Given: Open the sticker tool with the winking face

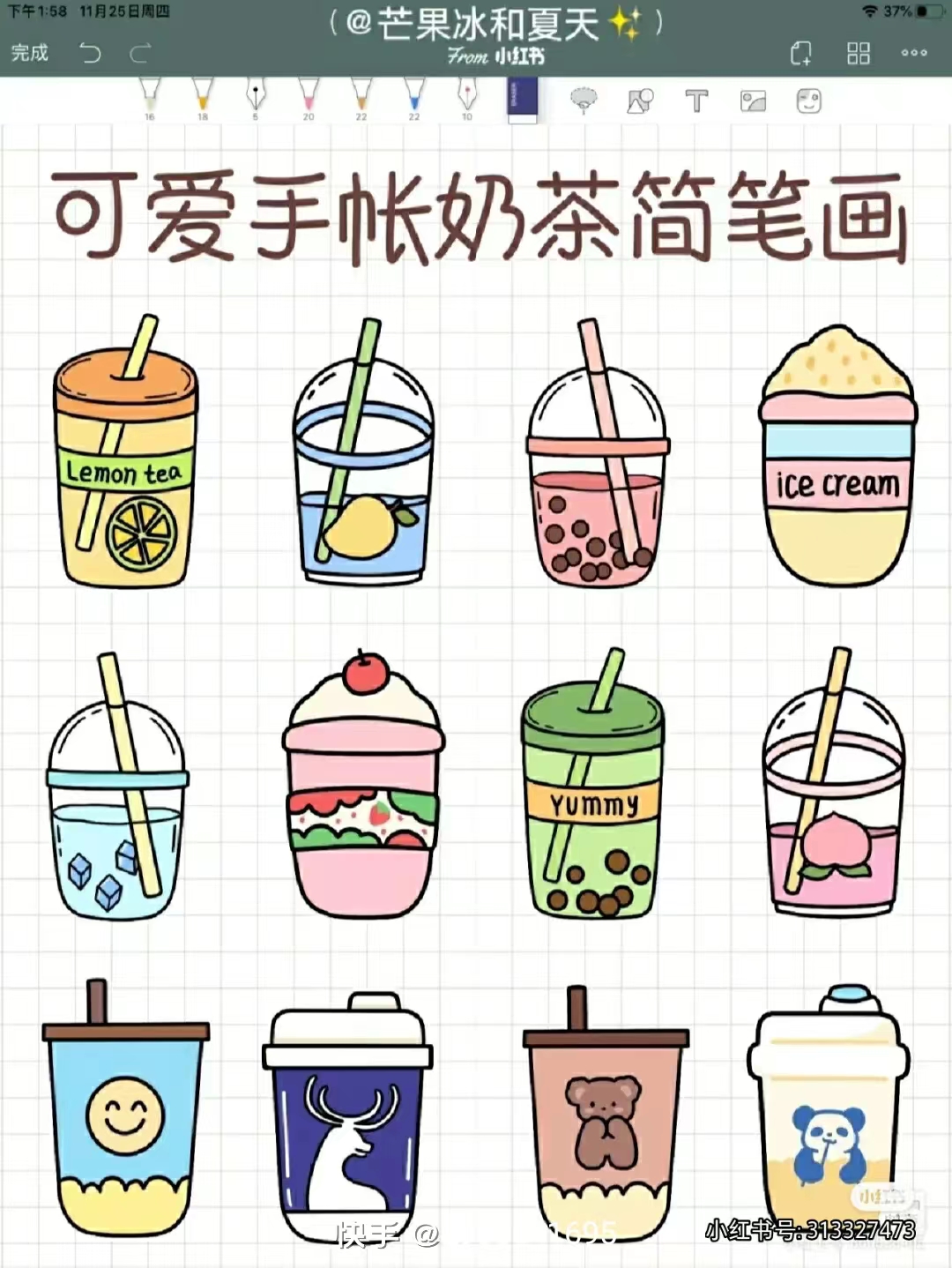Looking at the screenshot, I should (807, 101).
